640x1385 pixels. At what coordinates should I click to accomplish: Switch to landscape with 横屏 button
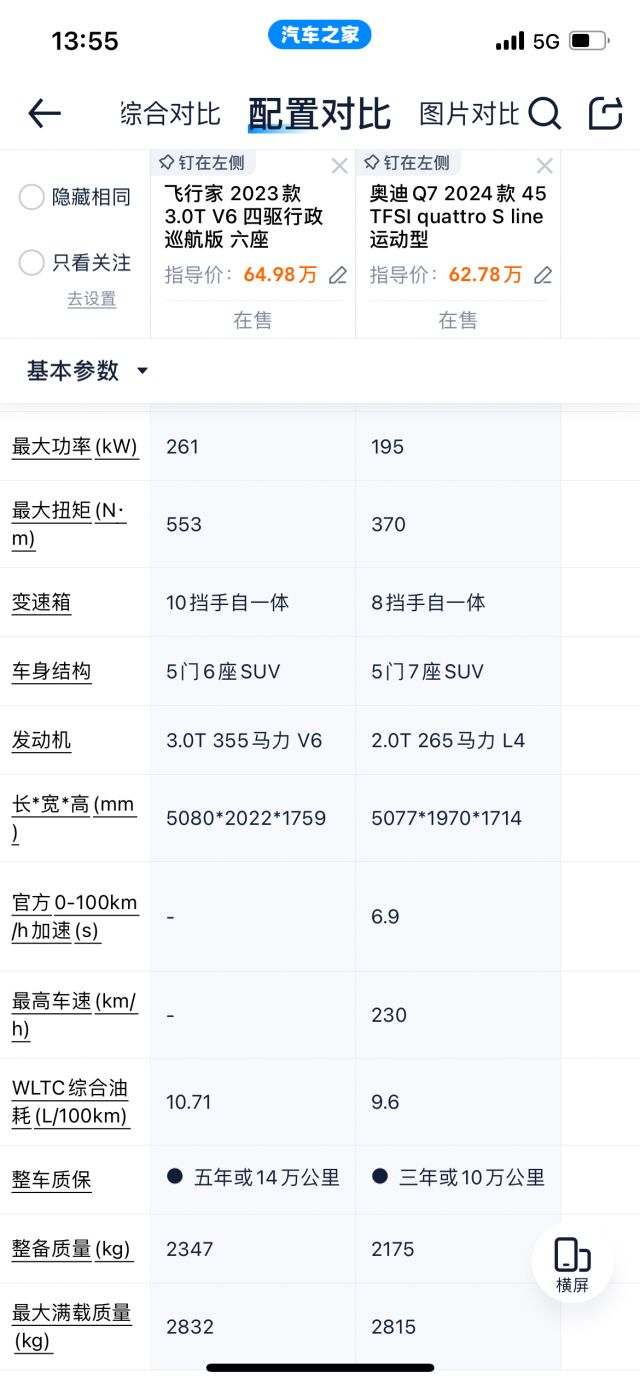(x=572, y=1263)
